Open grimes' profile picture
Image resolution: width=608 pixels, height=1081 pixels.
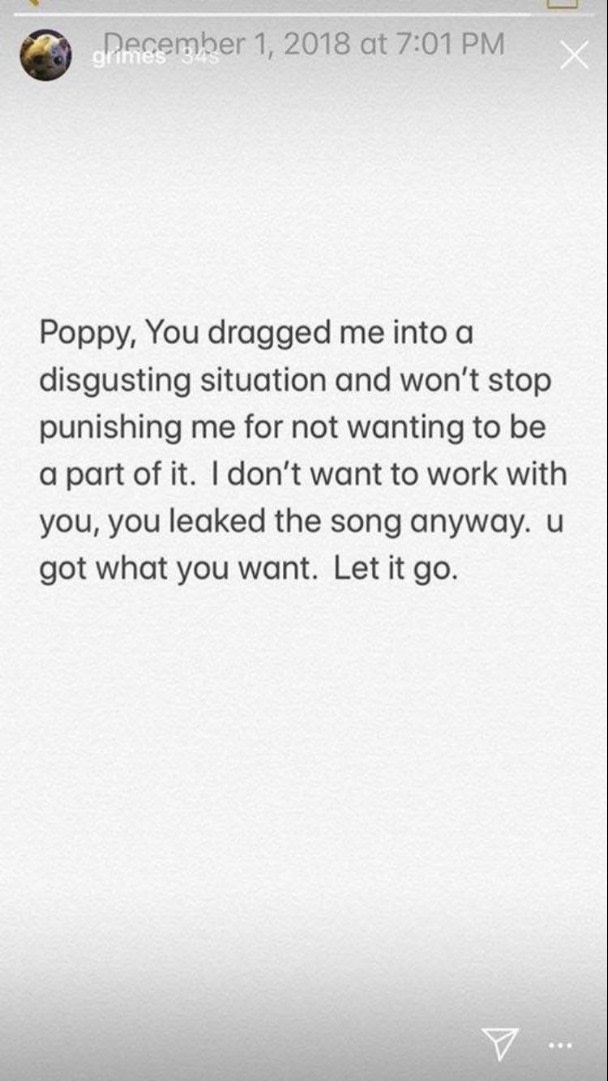coord(45,55)
